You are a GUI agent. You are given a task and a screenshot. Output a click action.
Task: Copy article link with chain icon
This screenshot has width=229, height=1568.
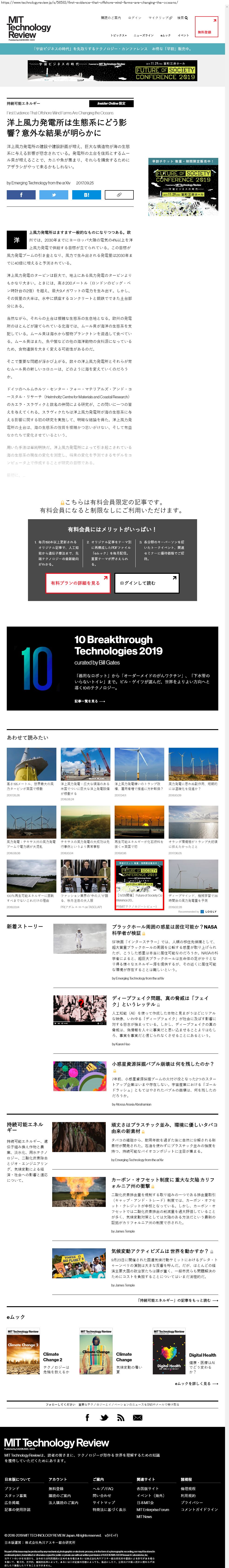[x=119, y=195]
